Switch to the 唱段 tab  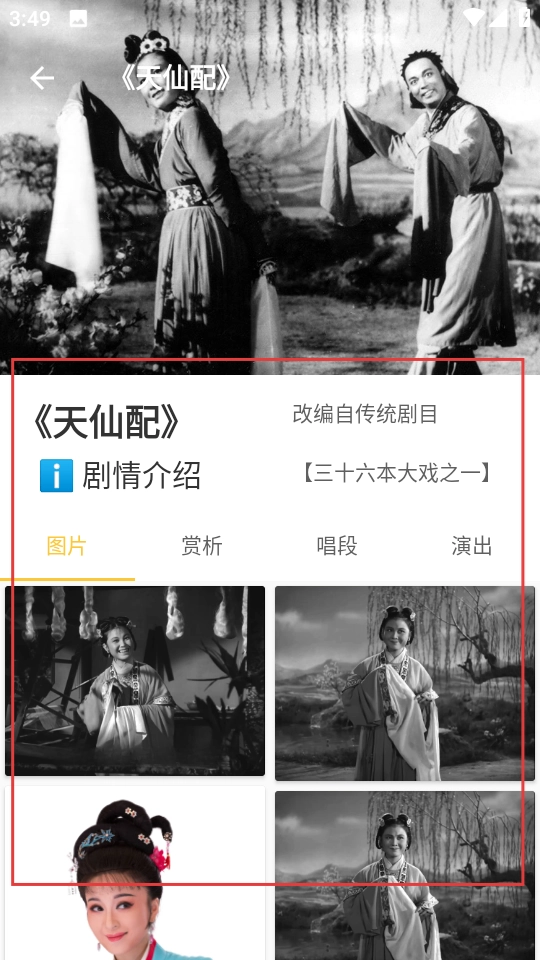tap(337, 546)
